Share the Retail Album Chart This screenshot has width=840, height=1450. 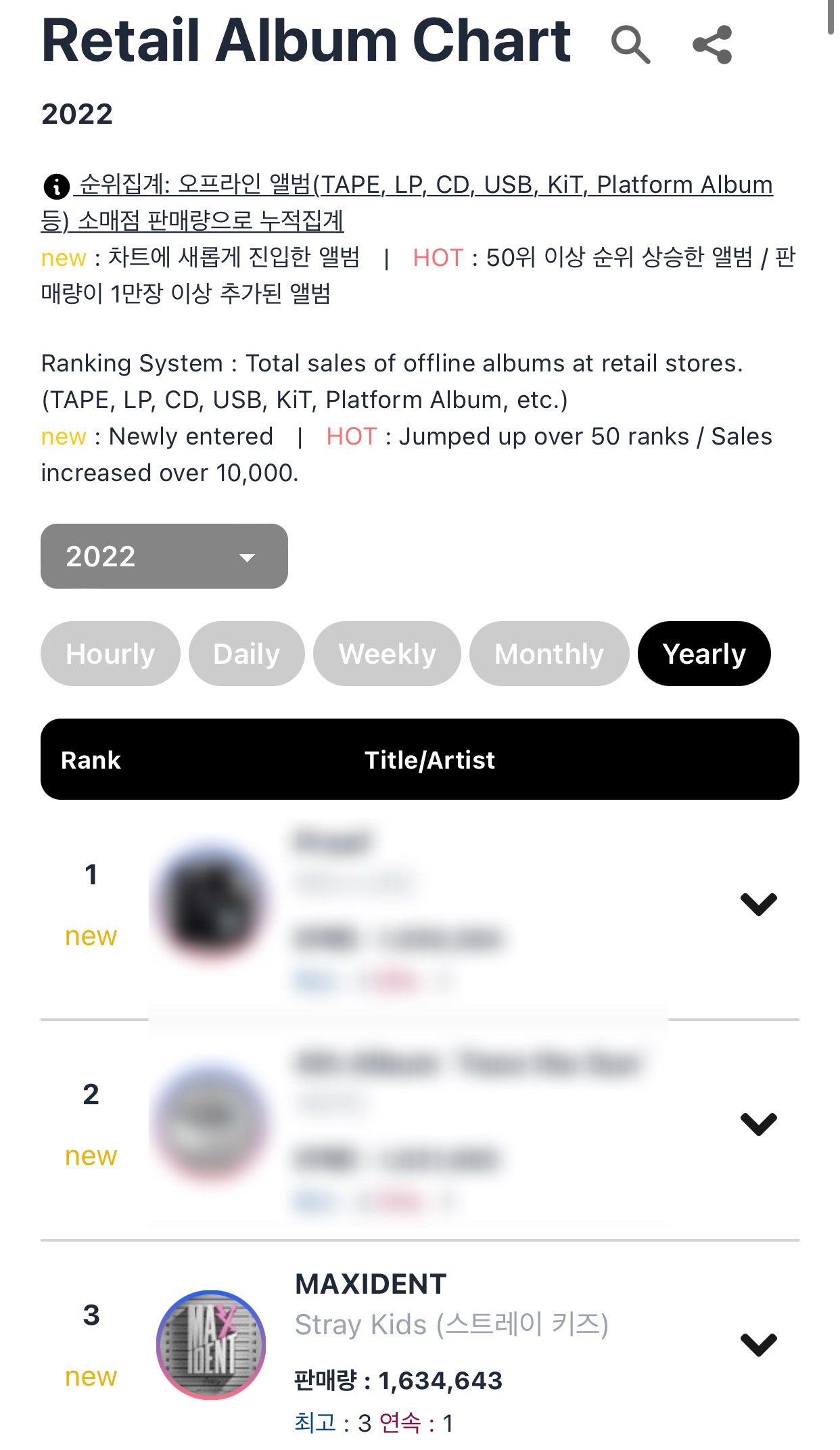(713, 45)
